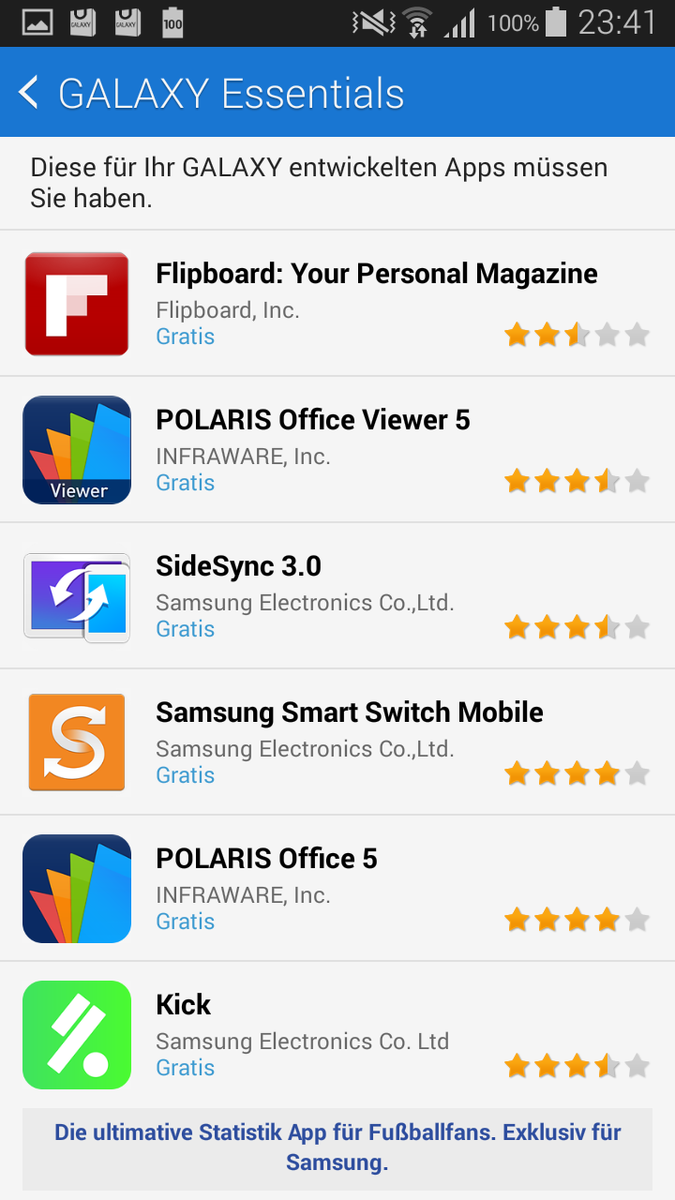Viewport: 675px width, 1200px height.
Task: Open the POLARIS Office 5 entry
Action: point(266,859)
